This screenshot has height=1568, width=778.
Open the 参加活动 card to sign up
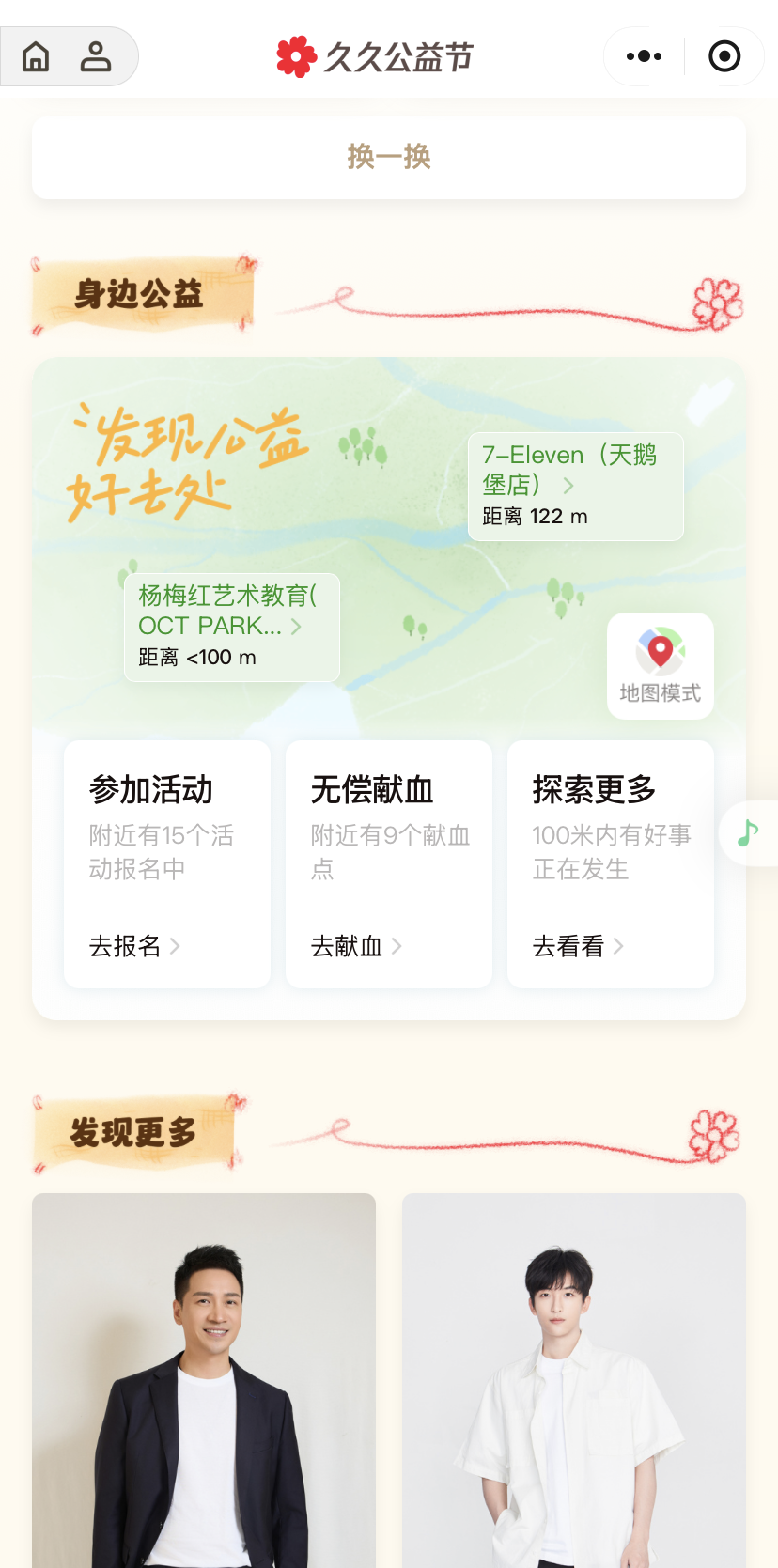click(x=167, y=864)
